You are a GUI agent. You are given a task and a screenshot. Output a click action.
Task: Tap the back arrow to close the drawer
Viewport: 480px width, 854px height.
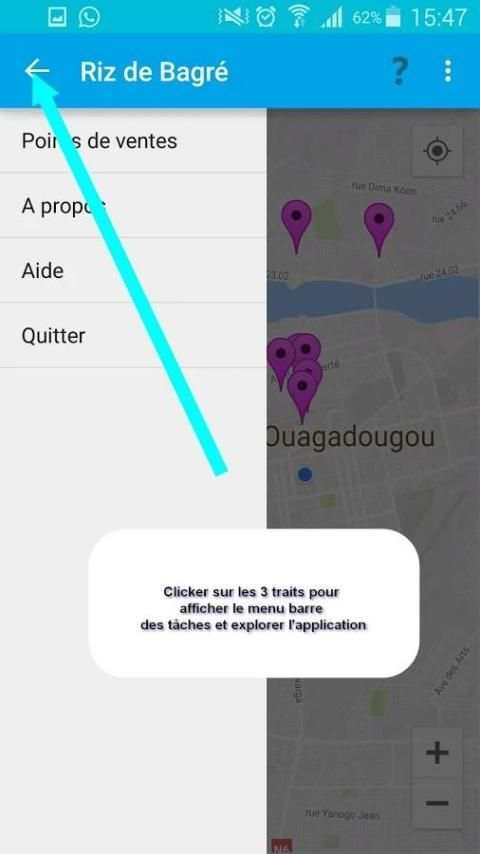pyautogui.click(x=37, y=71)
